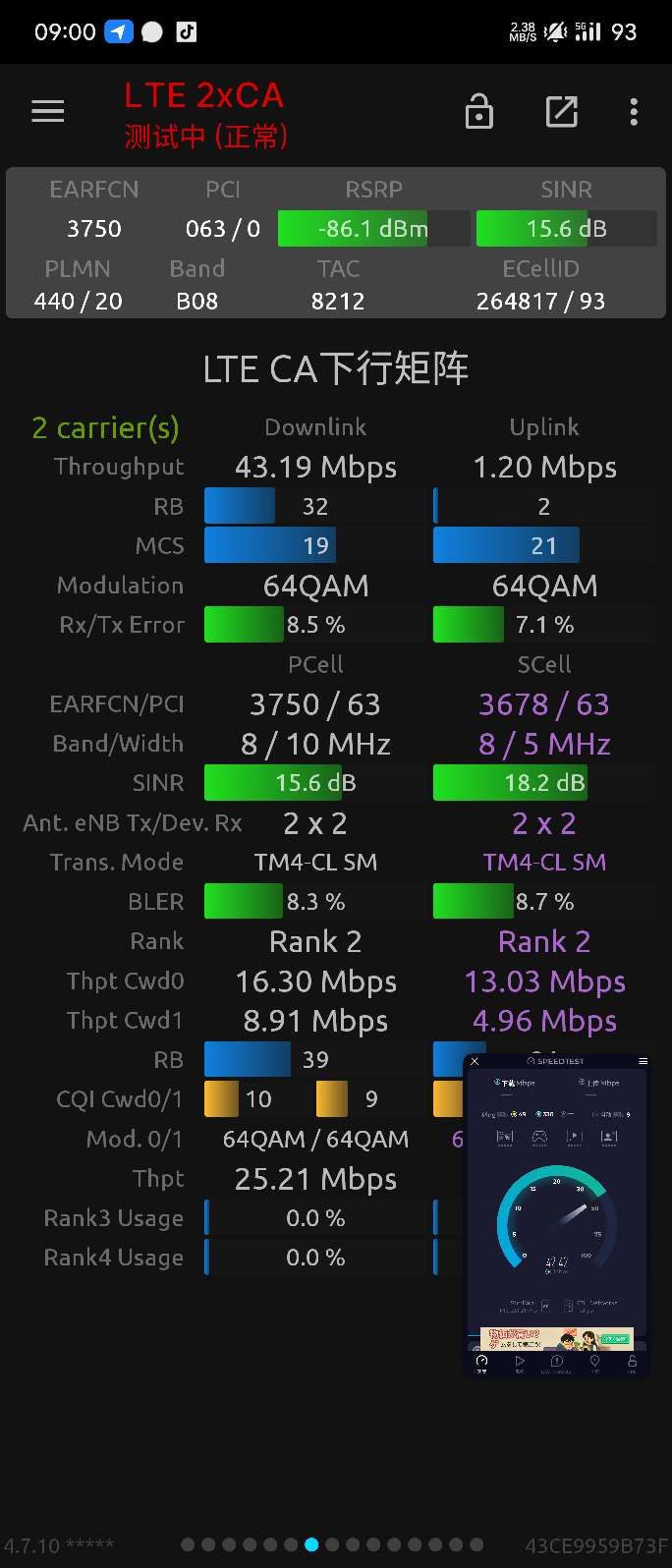
Task: Tap the highlighted cyan page indicator dot
Action: tap(311, 1544)
